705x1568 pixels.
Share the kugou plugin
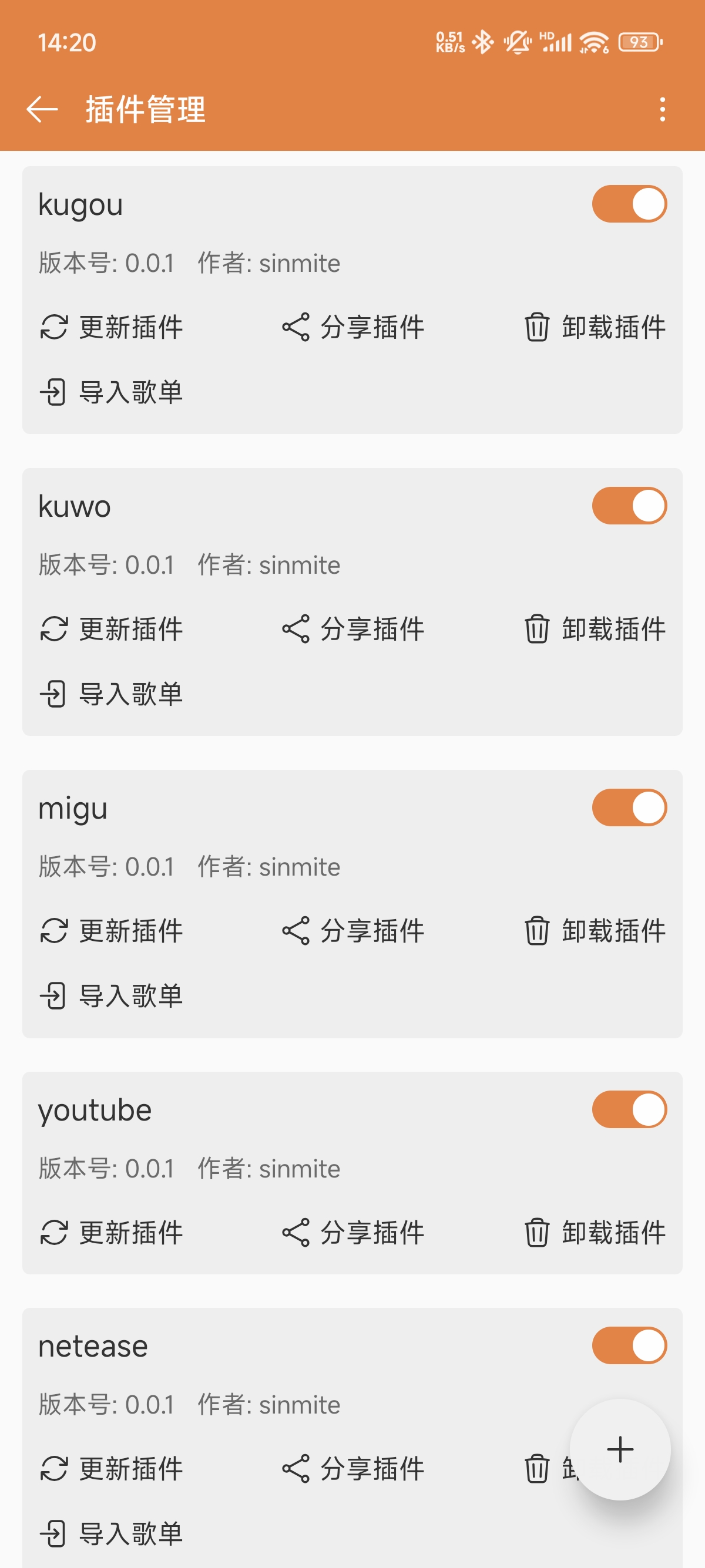[x=353, y=328]
